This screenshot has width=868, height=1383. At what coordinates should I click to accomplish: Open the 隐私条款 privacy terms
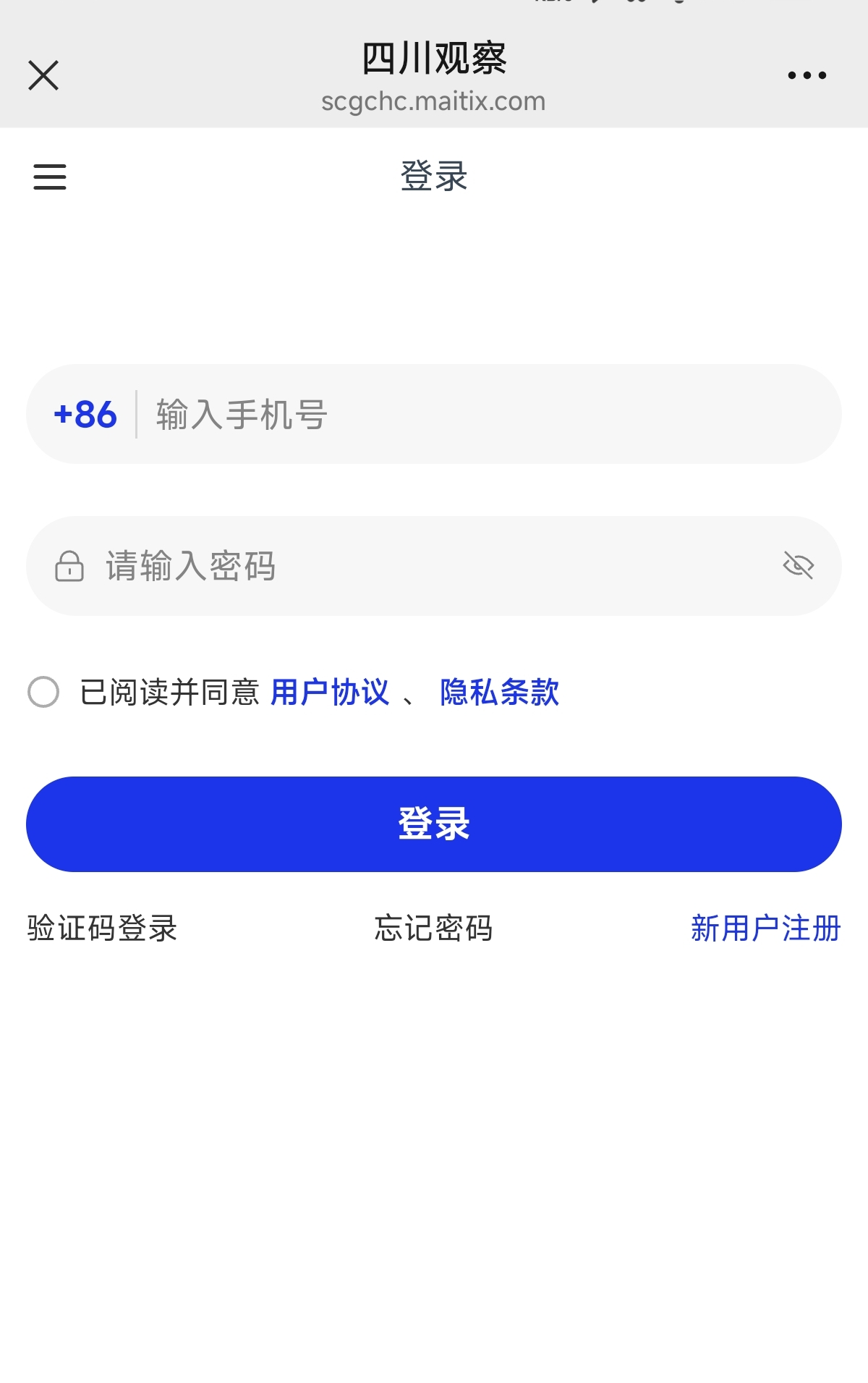[x=498, y=693]
